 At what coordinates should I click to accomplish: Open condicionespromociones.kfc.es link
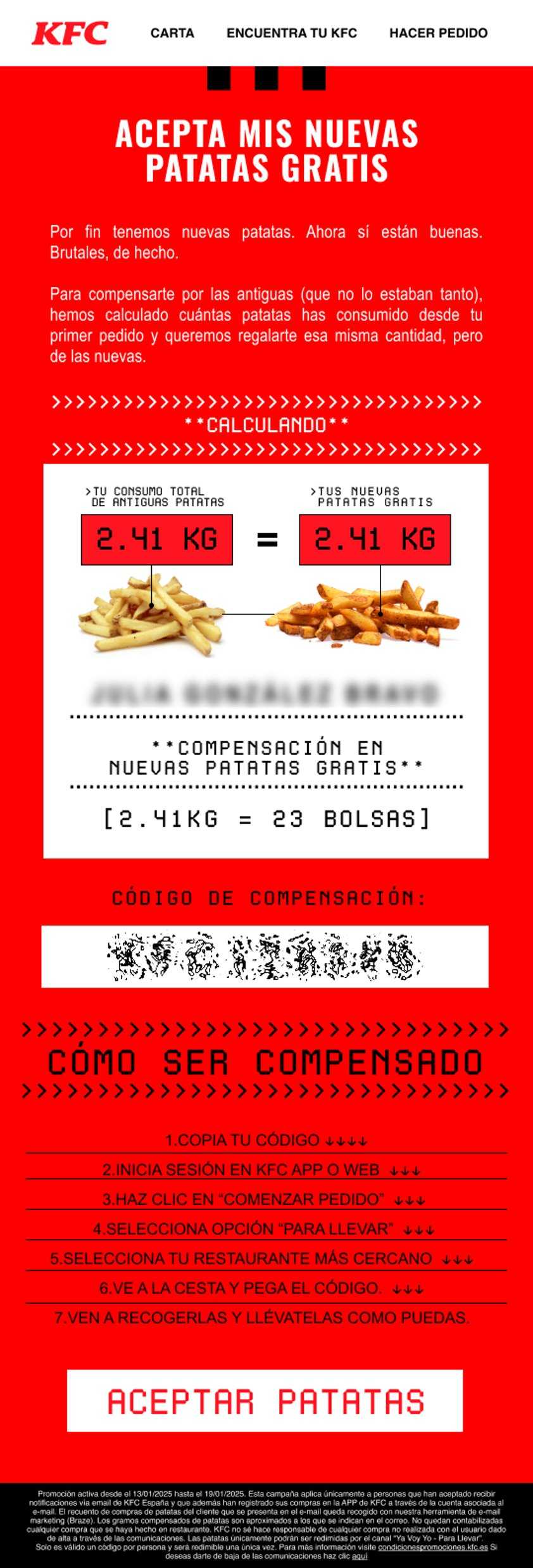432,1546
